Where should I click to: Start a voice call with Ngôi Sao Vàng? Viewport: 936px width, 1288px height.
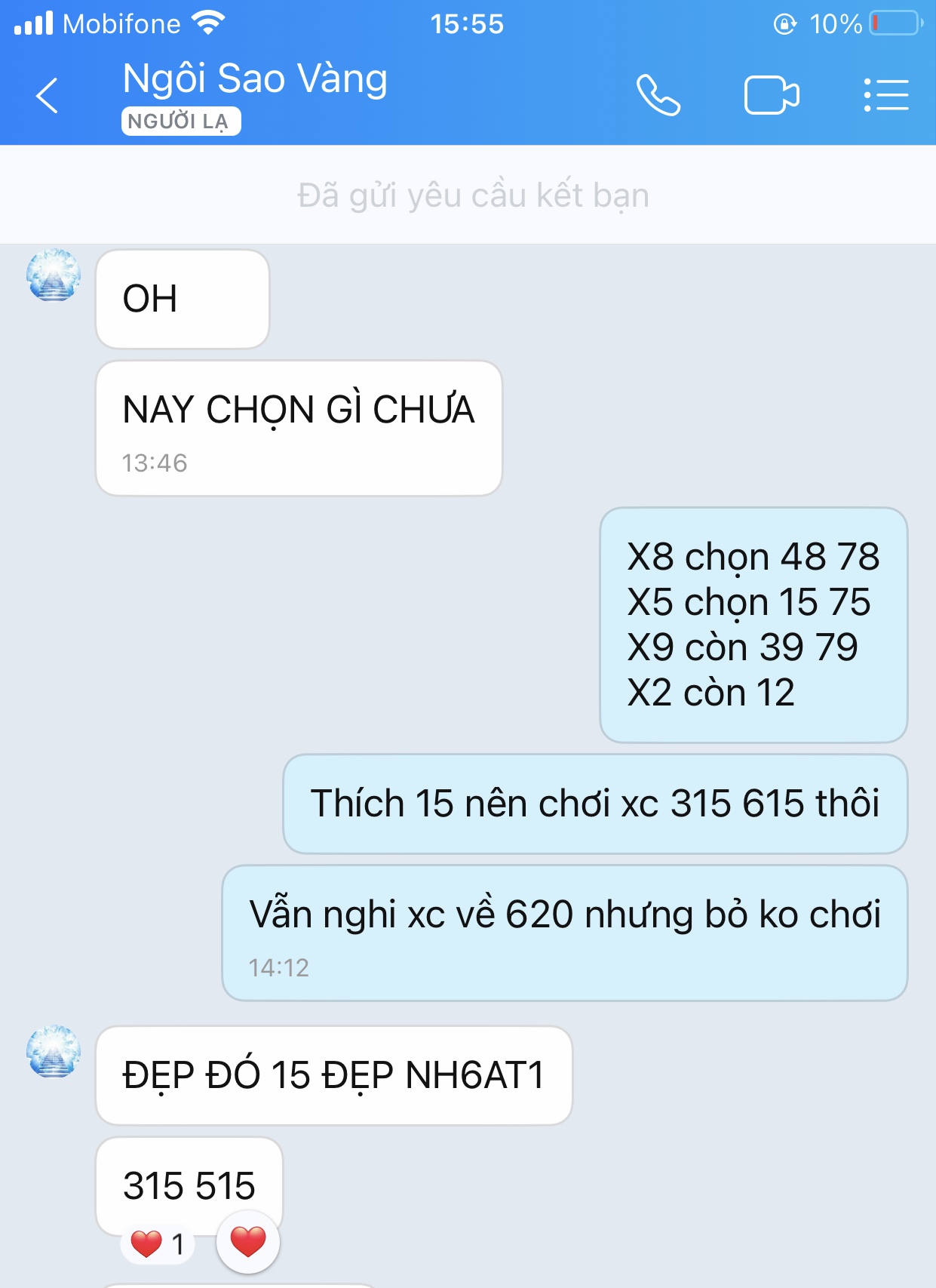coord(658,96)
